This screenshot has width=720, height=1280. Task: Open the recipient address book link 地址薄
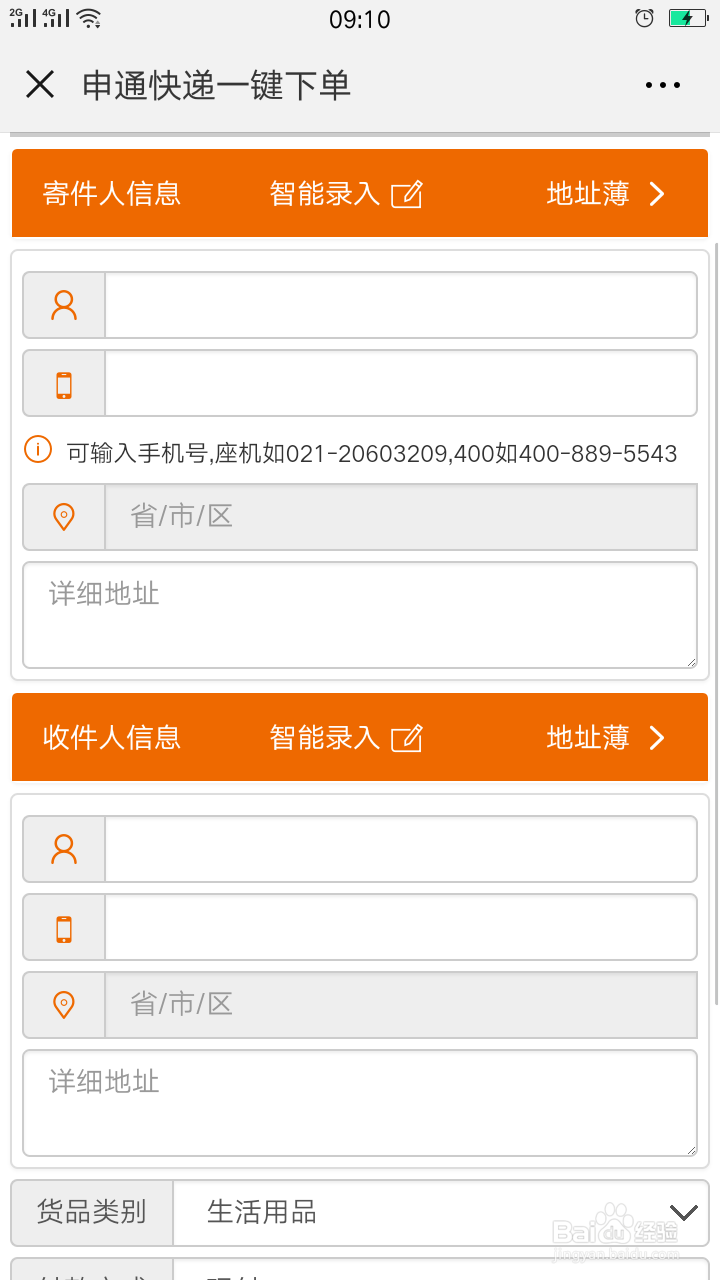586,737
